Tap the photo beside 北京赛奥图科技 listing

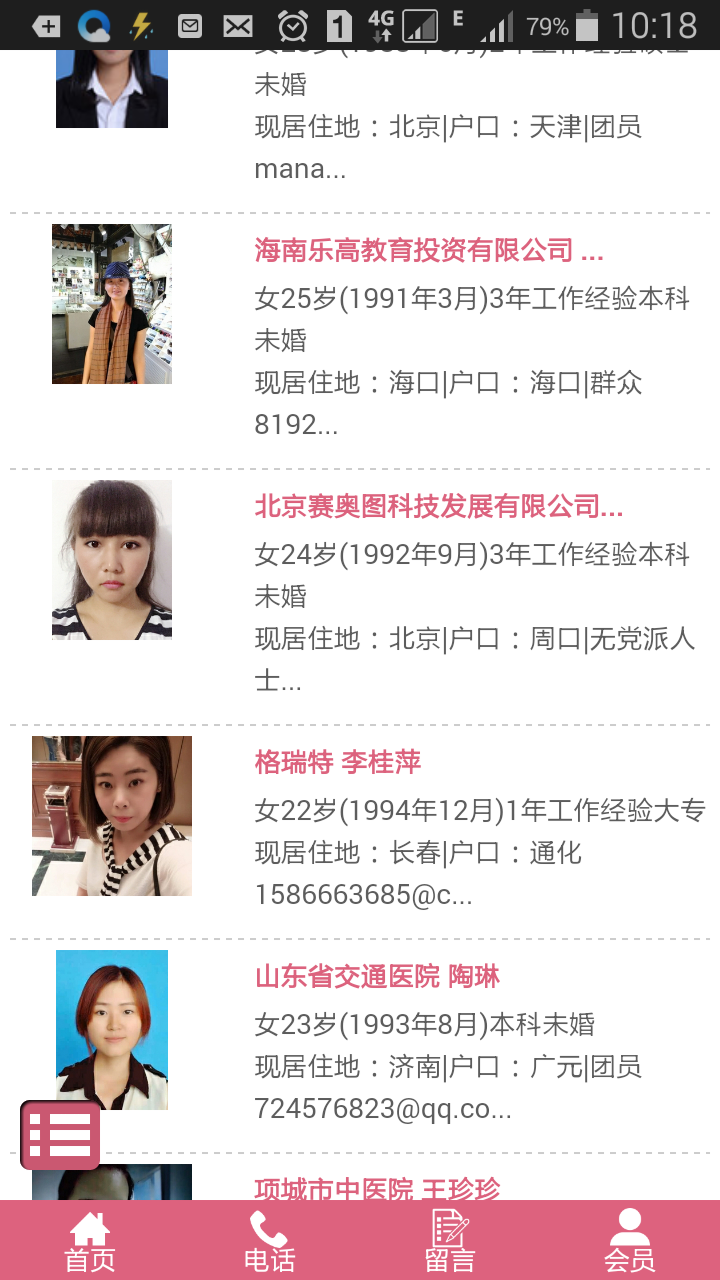tap(112, 560)
